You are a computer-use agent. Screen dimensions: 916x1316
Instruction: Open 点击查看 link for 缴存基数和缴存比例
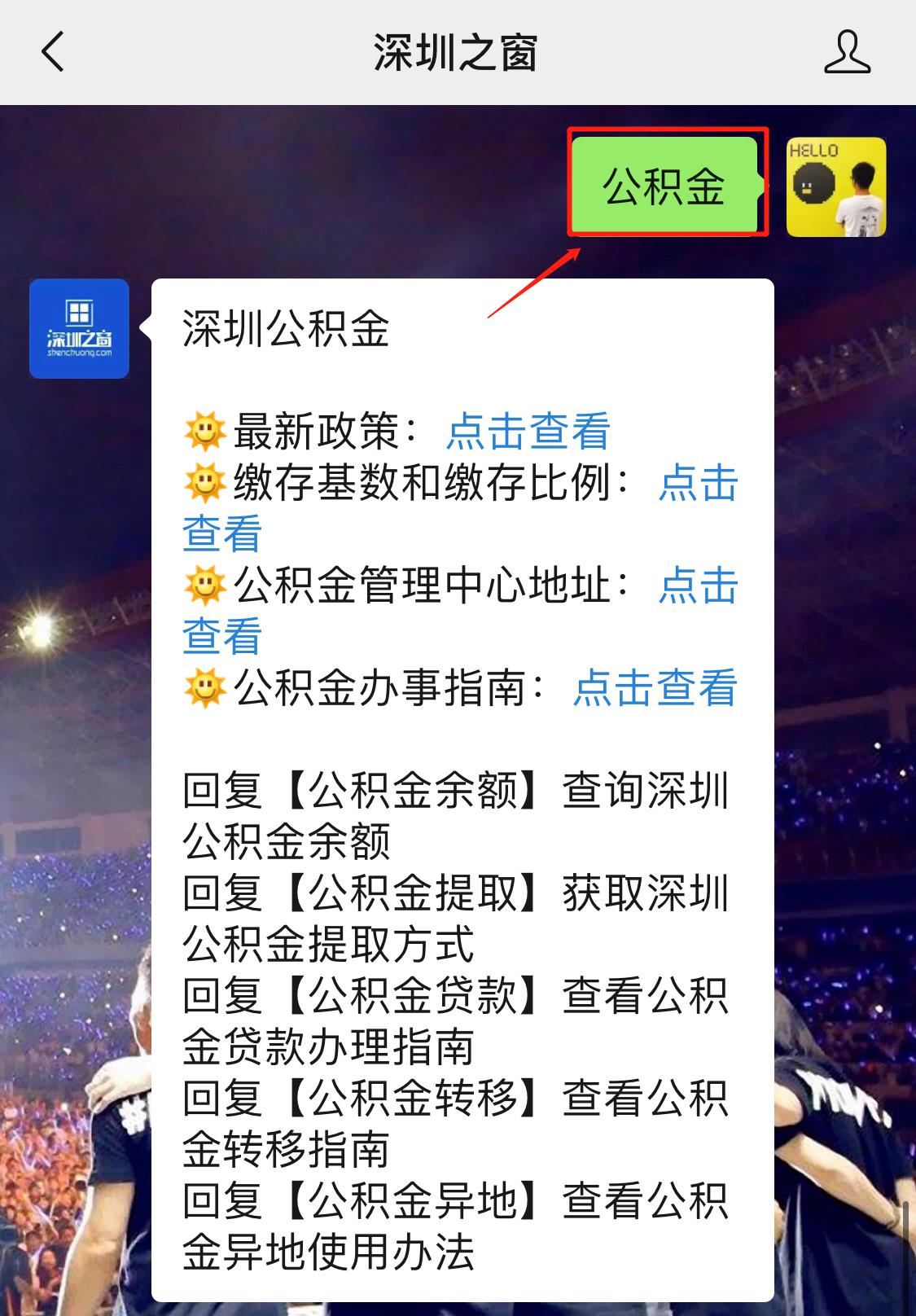(x=697, y=484)
